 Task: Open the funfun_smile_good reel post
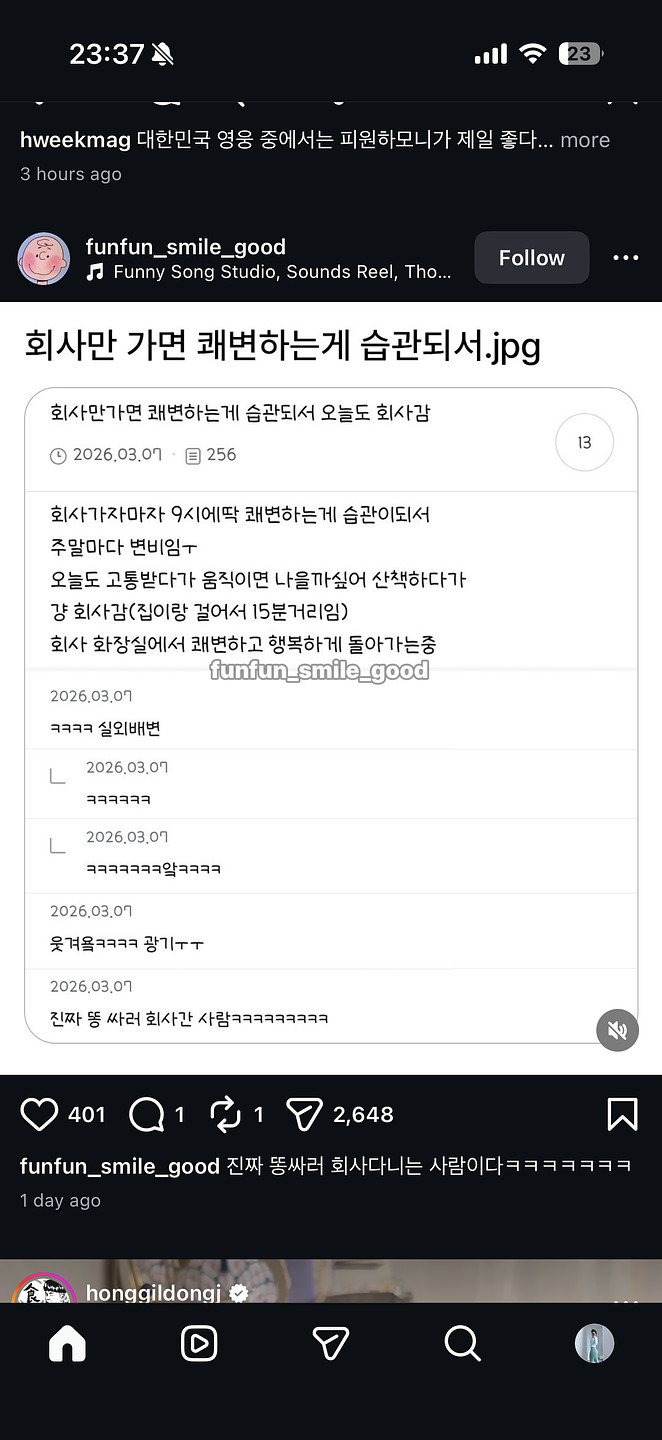click(330, 688)
